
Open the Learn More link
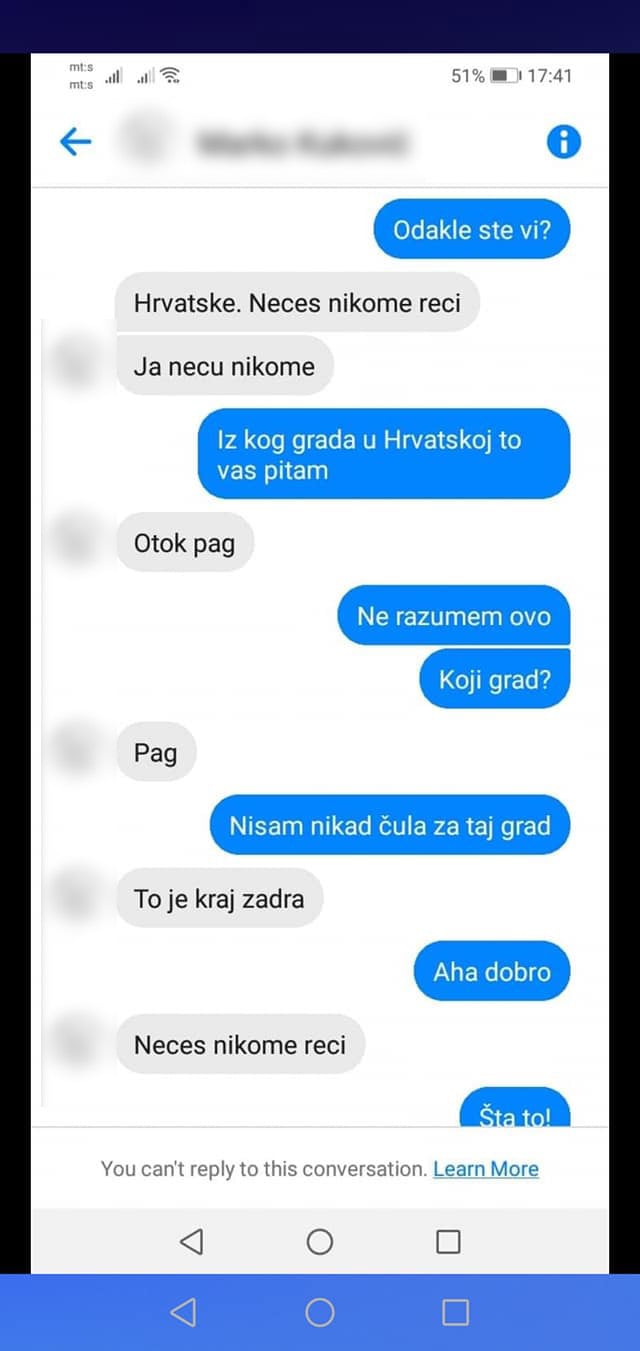[486, 1169]
